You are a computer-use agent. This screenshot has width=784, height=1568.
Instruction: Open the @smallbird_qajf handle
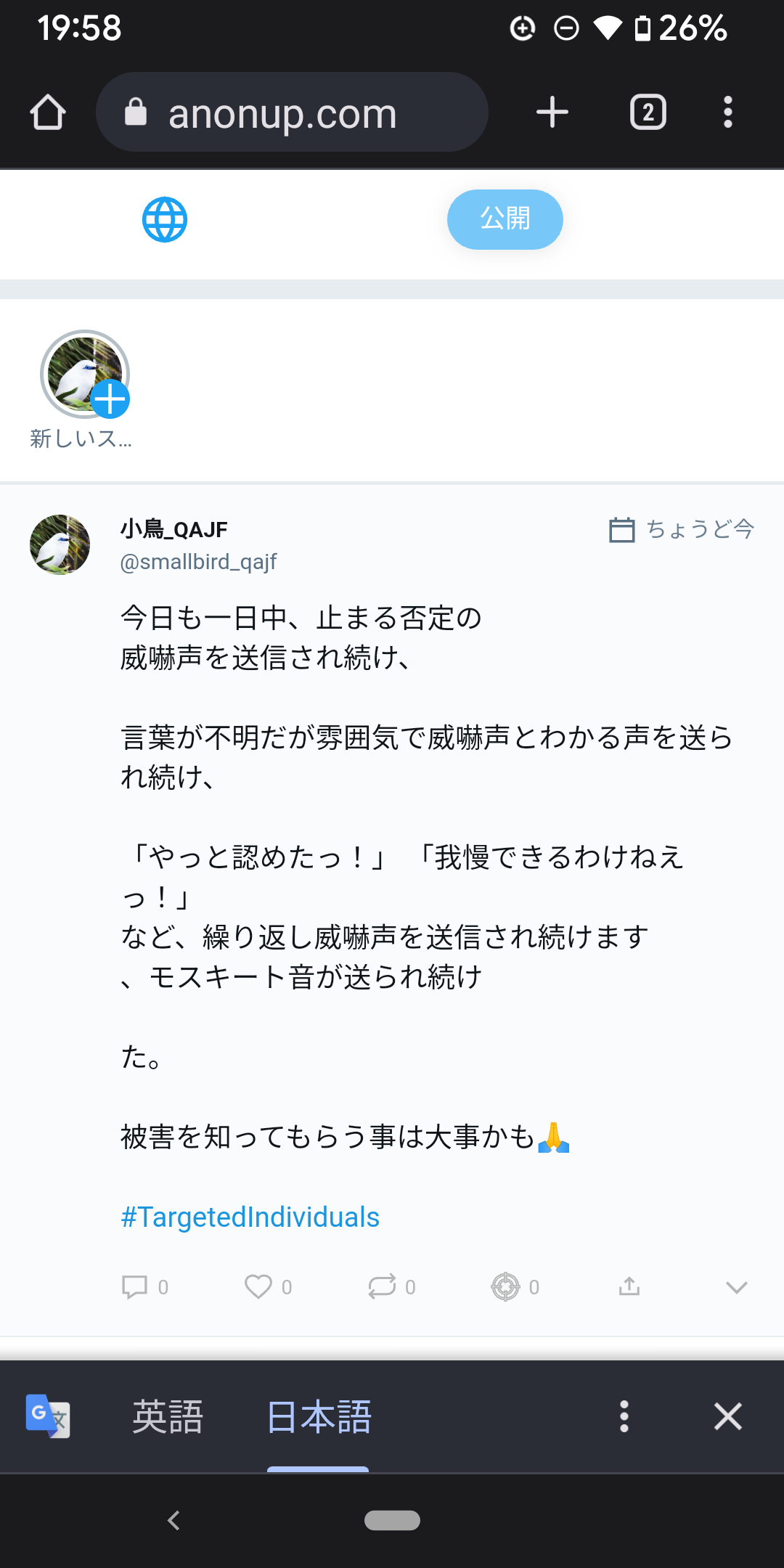198,562
